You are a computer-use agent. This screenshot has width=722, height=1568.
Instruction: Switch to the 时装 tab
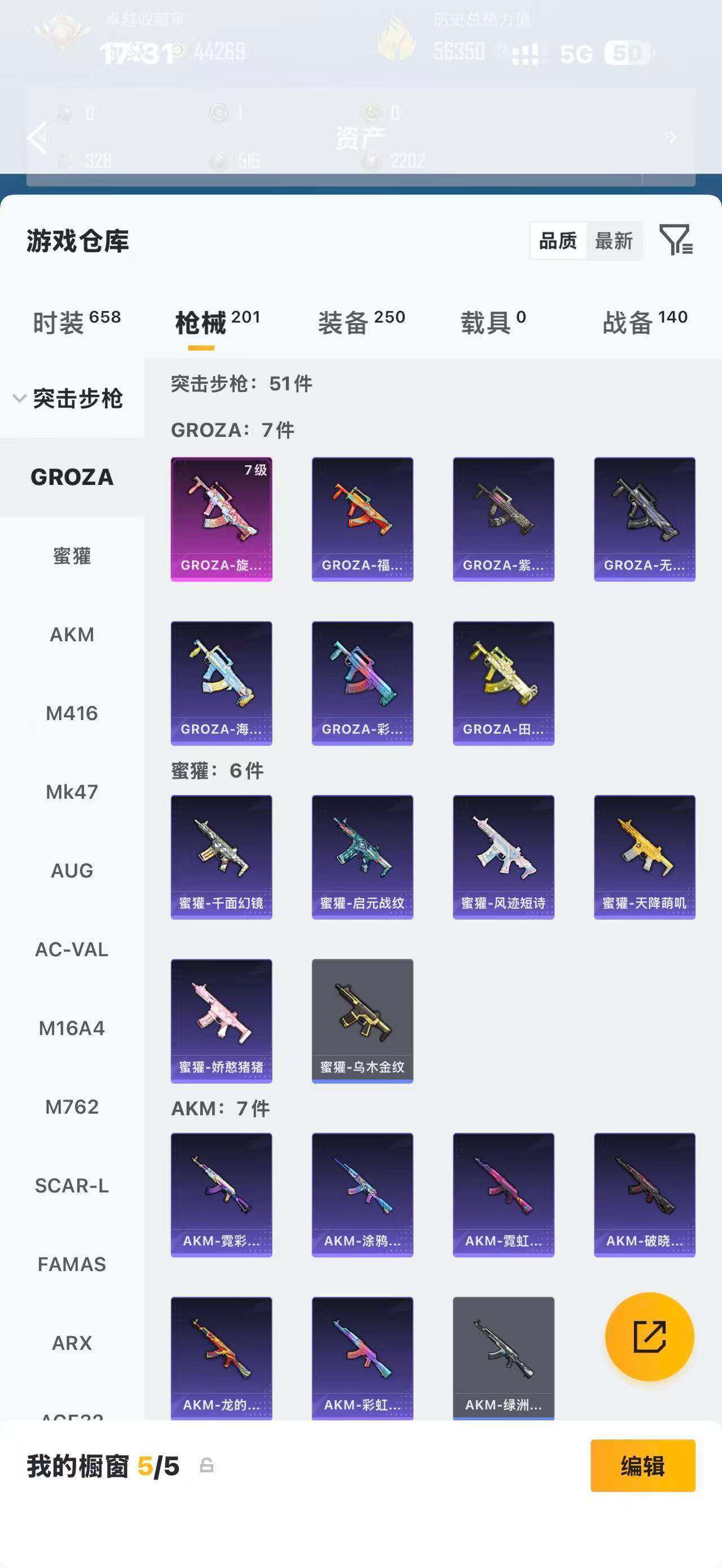tap(77, 321)
